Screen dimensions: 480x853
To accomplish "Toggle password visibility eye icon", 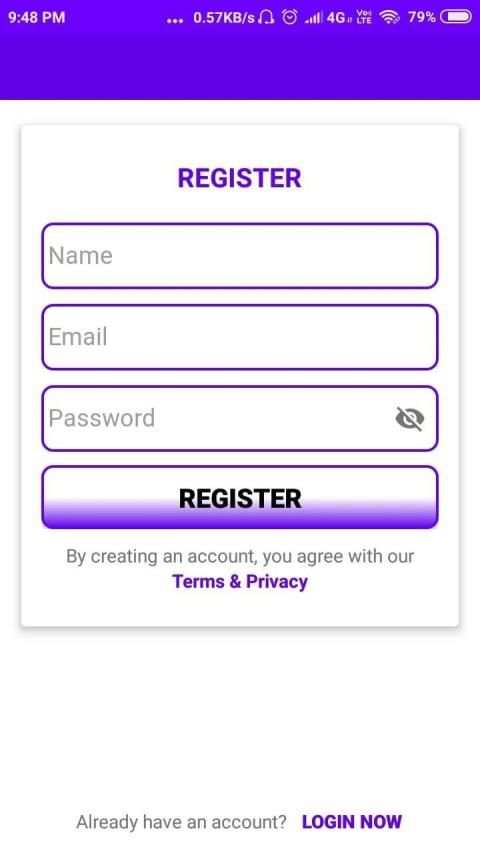I will pyautogui.click(x=410, y=418).
